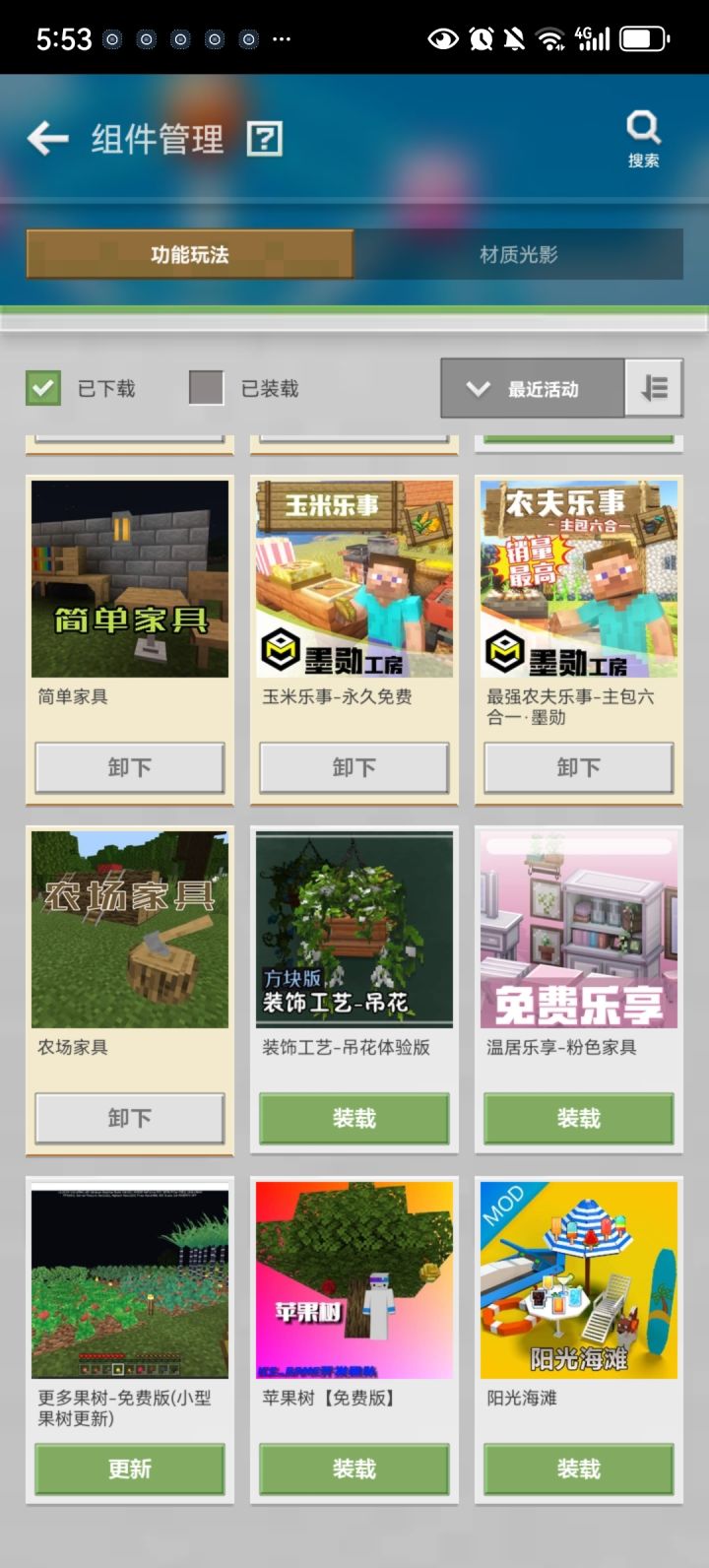Enable the 已装载 filter checkbox

coord(204,388)
